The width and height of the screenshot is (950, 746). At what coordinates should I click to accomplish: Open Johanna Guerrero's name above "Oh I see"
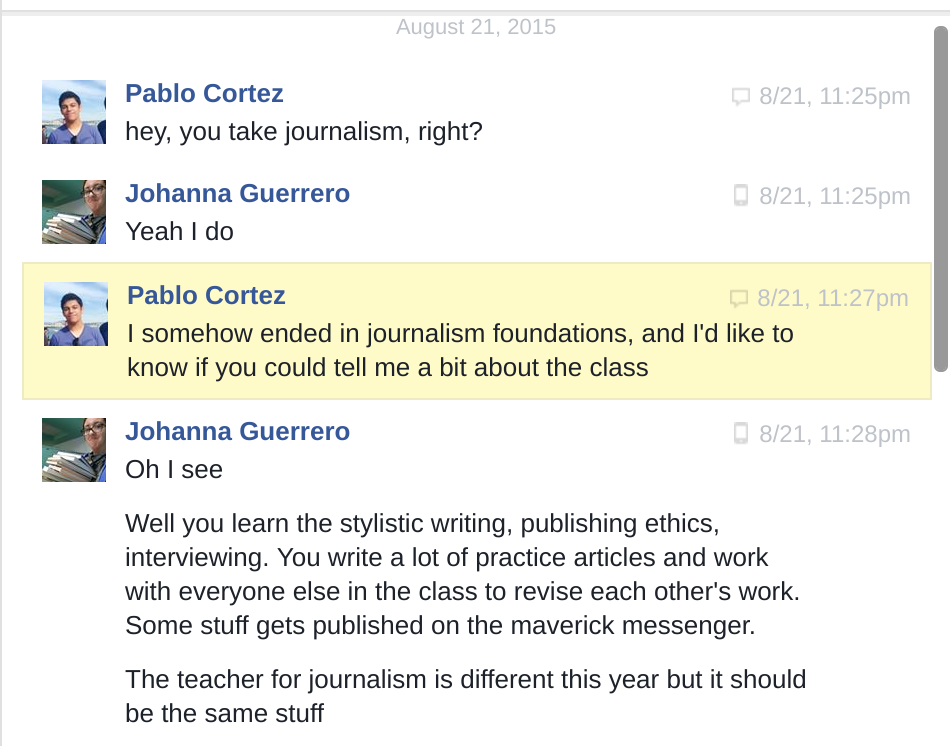tap(237, 432)
